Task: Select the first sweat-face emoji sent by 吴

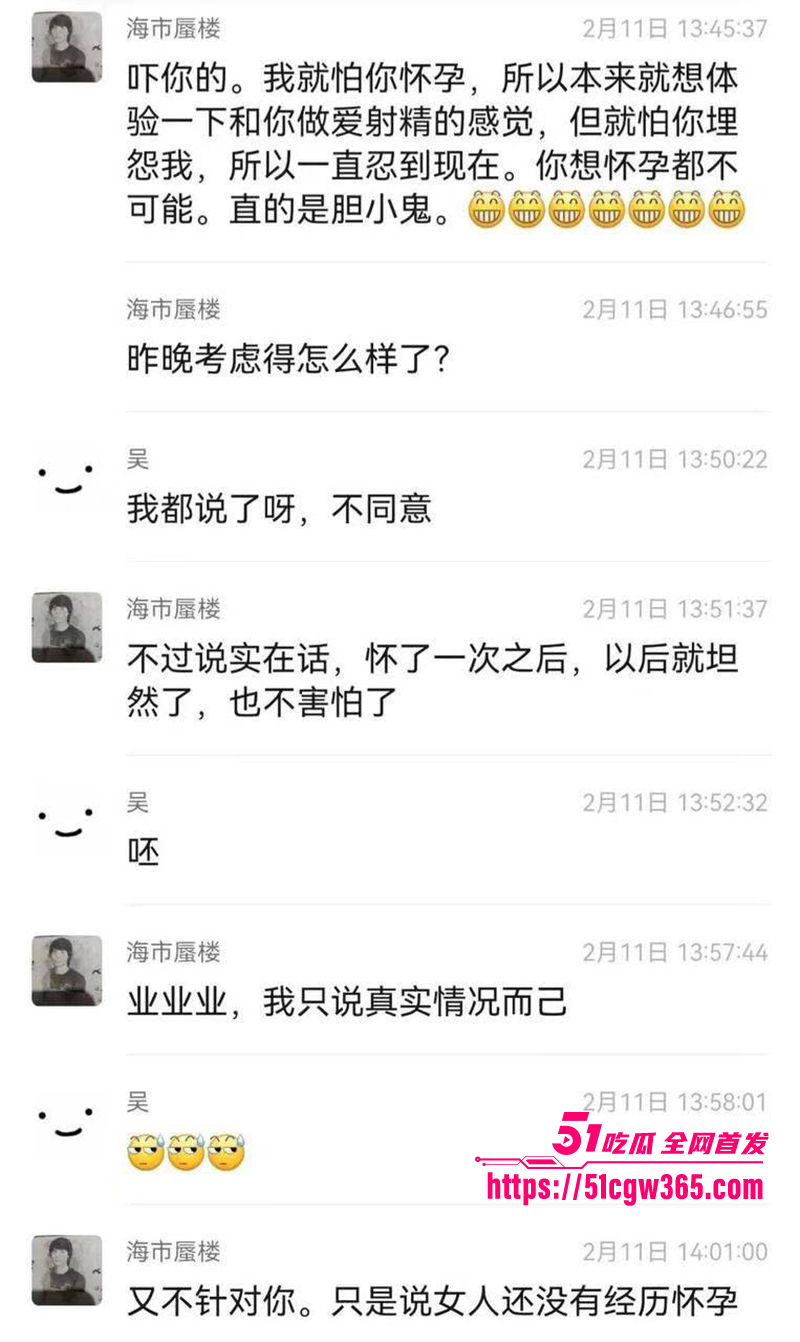Action: [144, 1151]
